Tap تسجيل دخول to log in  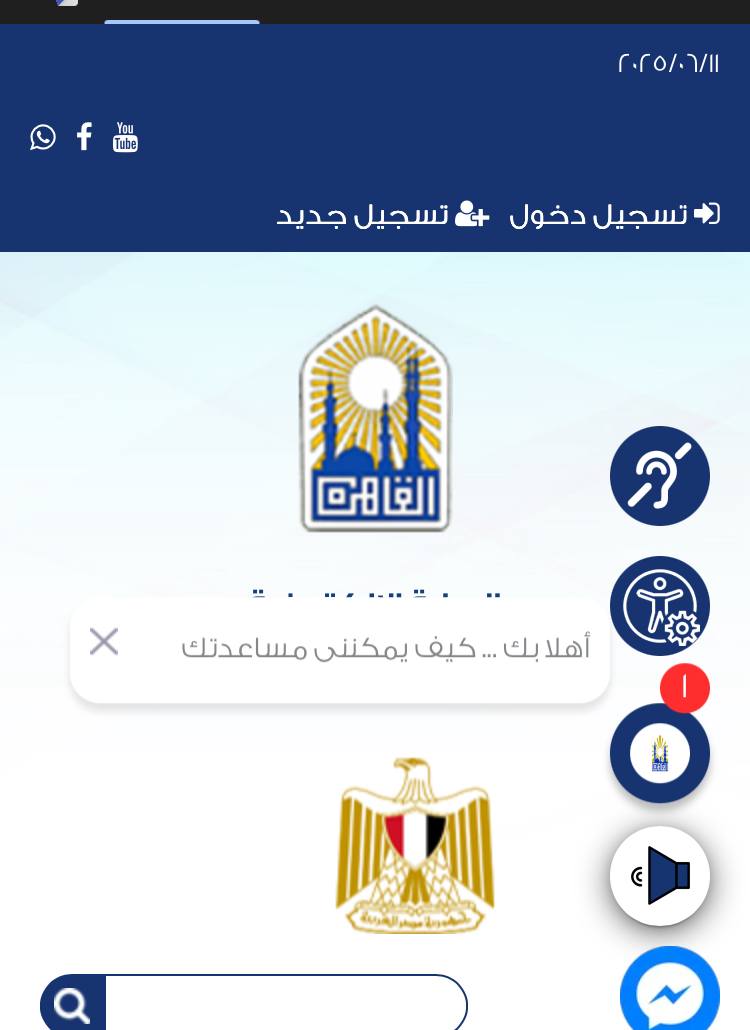[x=613, y=214]
